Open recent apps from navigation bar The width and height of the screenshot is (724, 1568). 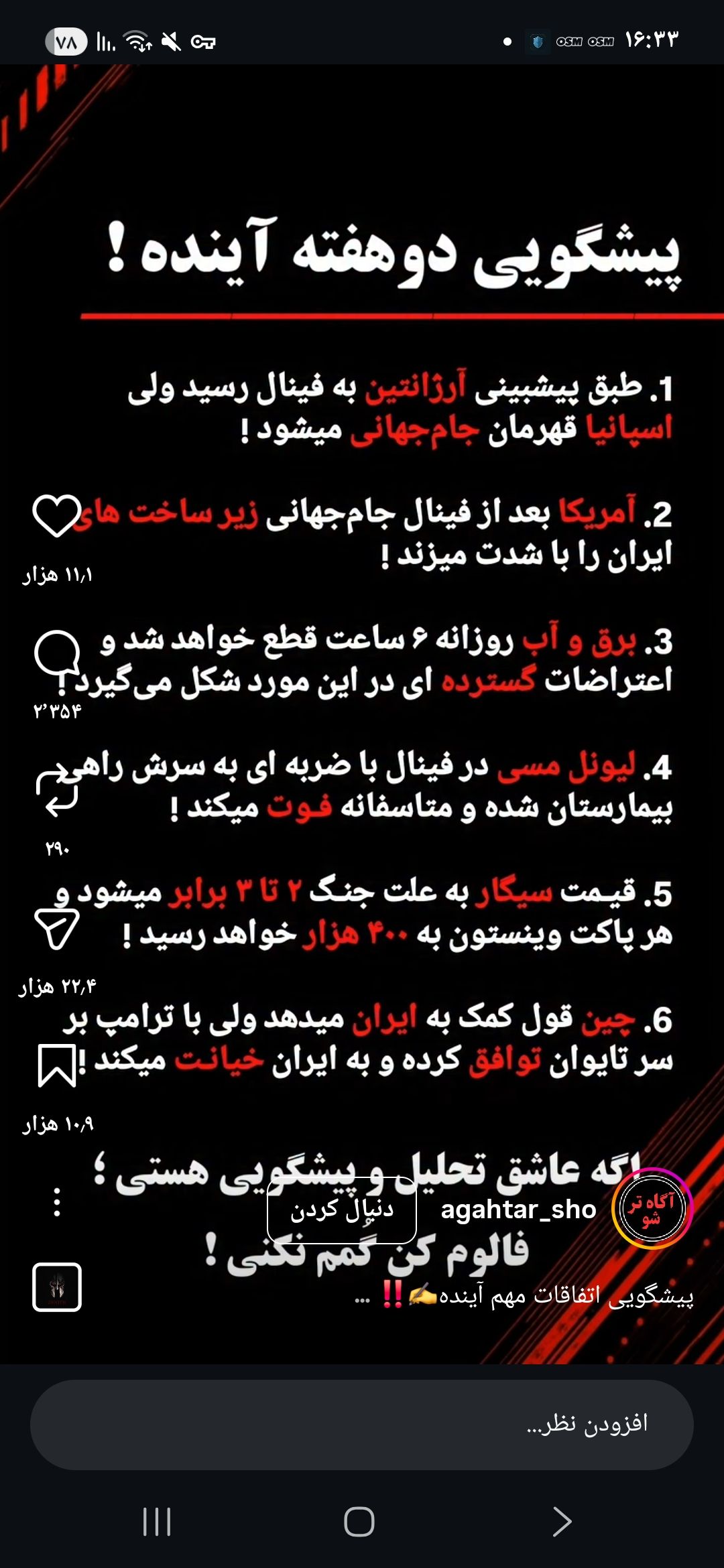click(x=157, y=1522)
